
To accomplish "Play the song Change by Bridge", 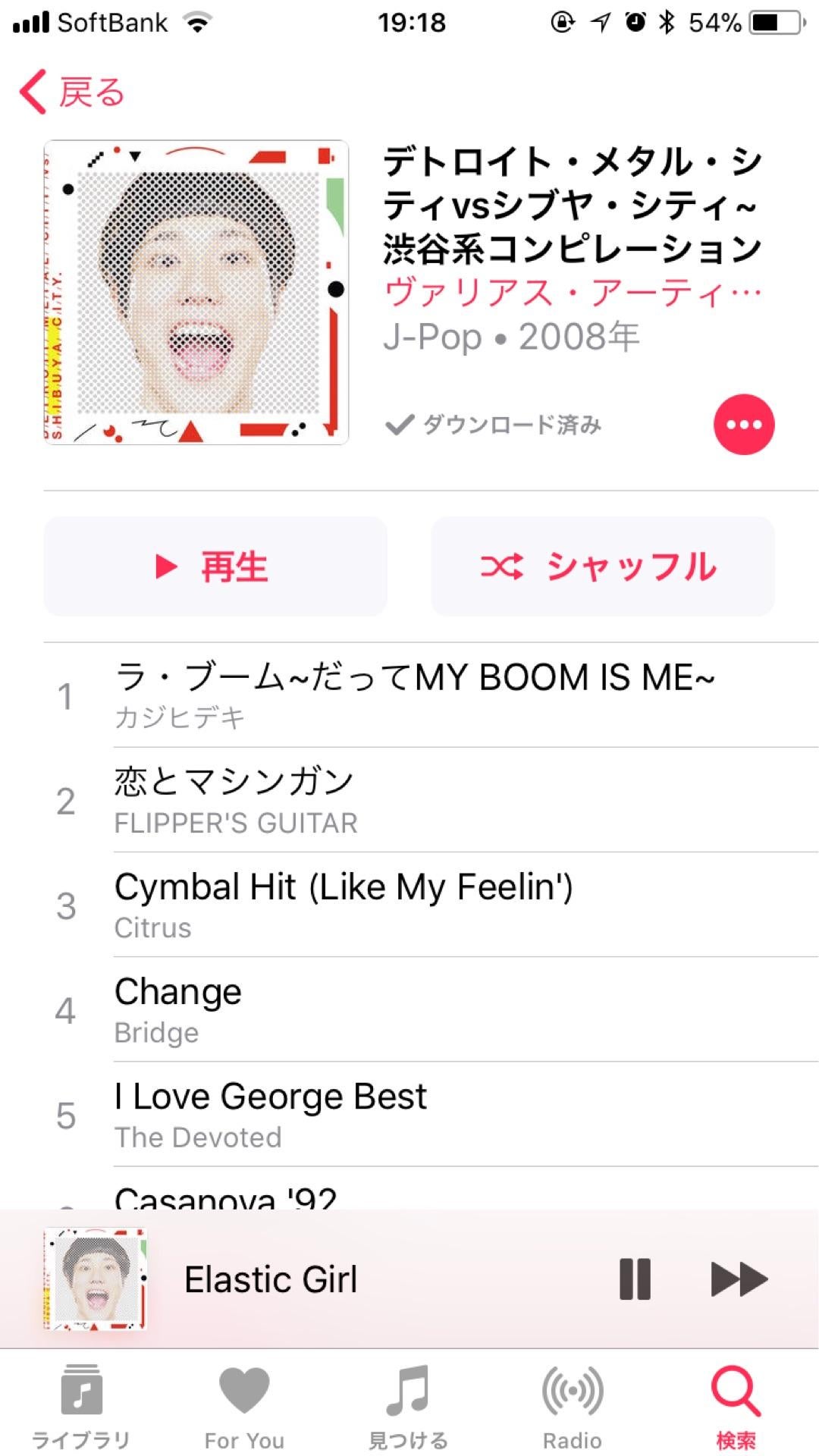I will point(413,1009).
